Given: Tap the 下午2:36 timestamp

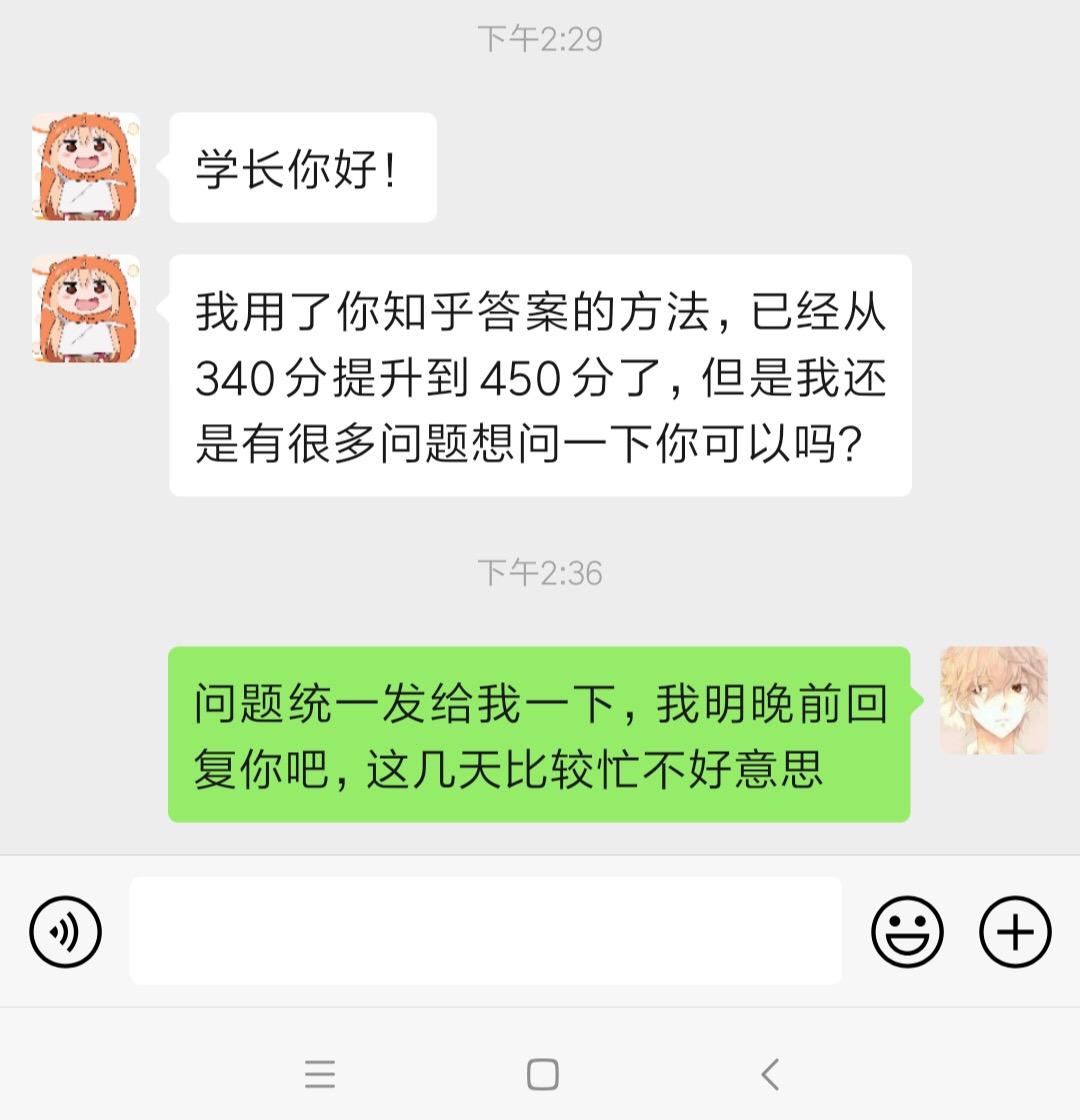Looking at the screenshot, I should 540,573.
